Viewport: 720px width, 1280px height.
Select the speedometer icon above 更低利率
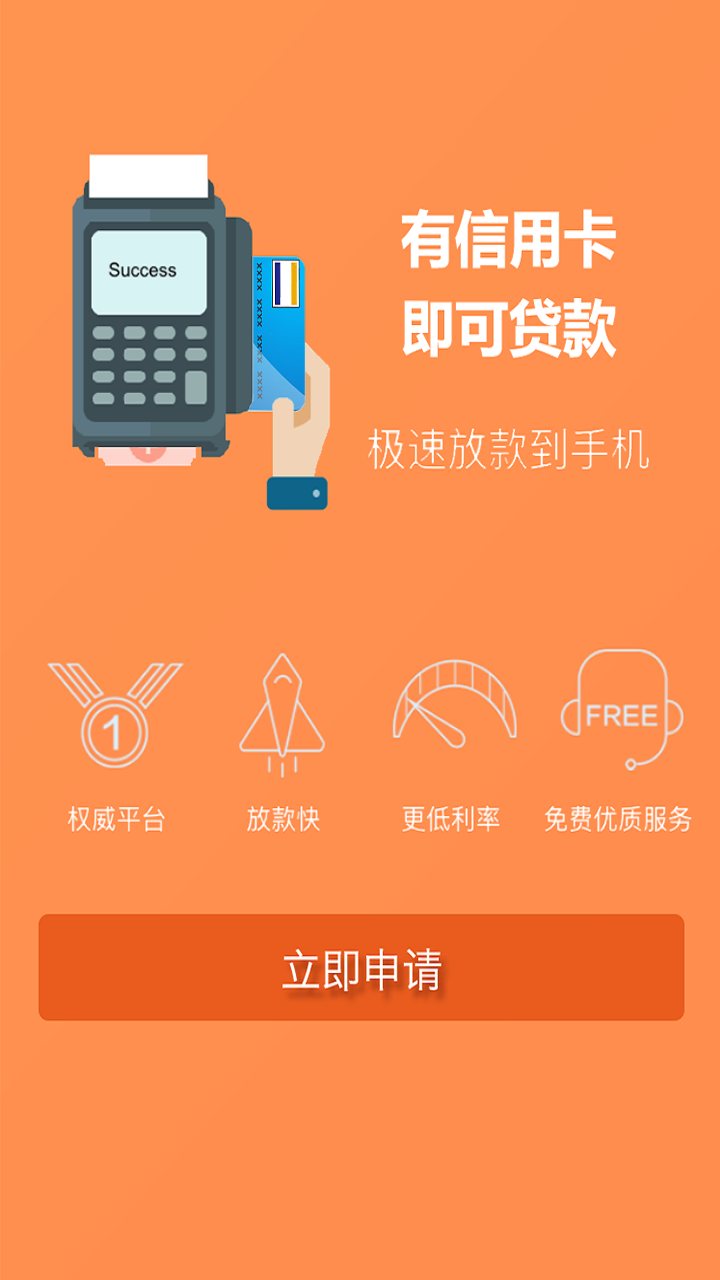pos(455,700)
